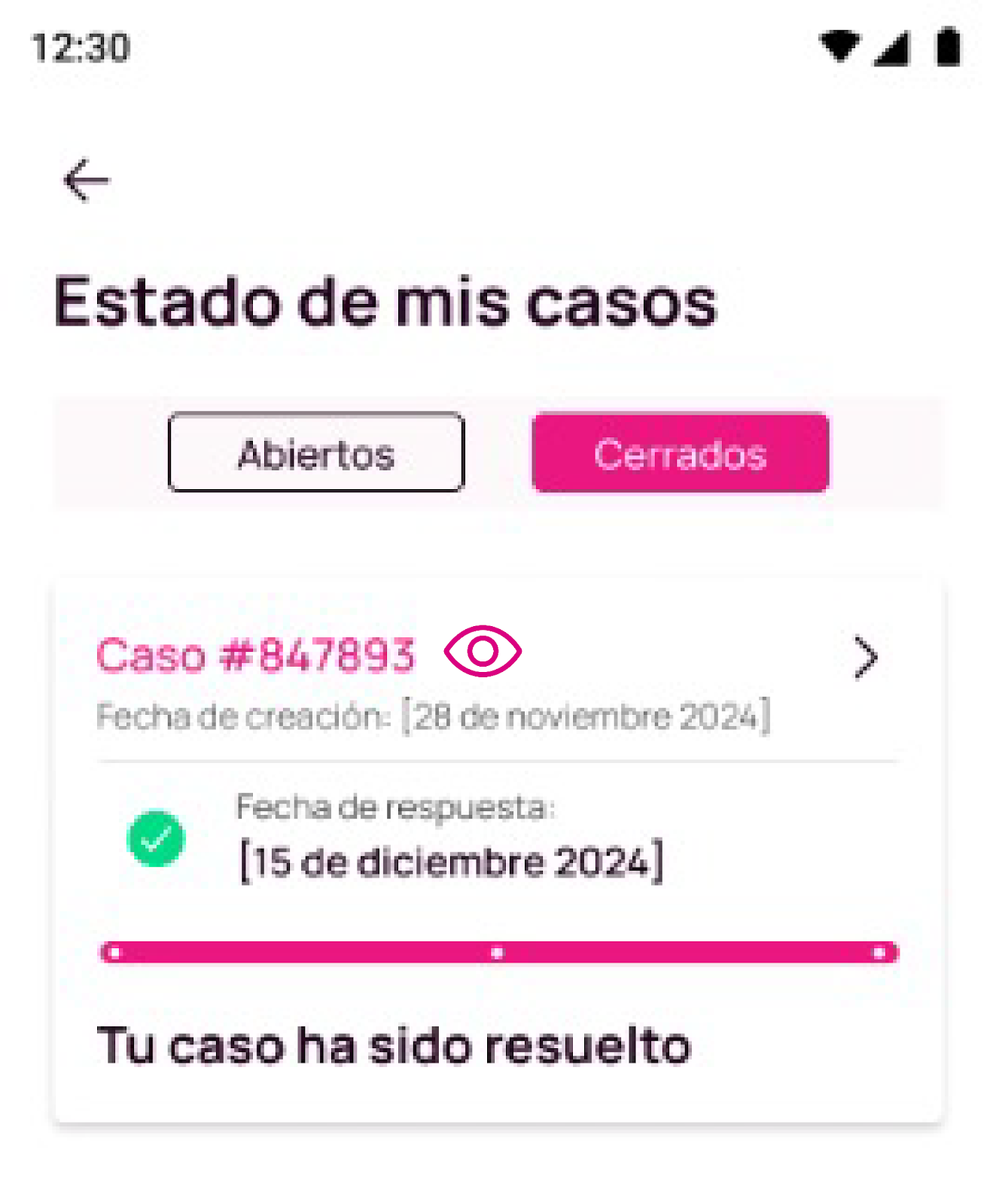Click the Fecha de respuesta label

[x=396, y=807]
